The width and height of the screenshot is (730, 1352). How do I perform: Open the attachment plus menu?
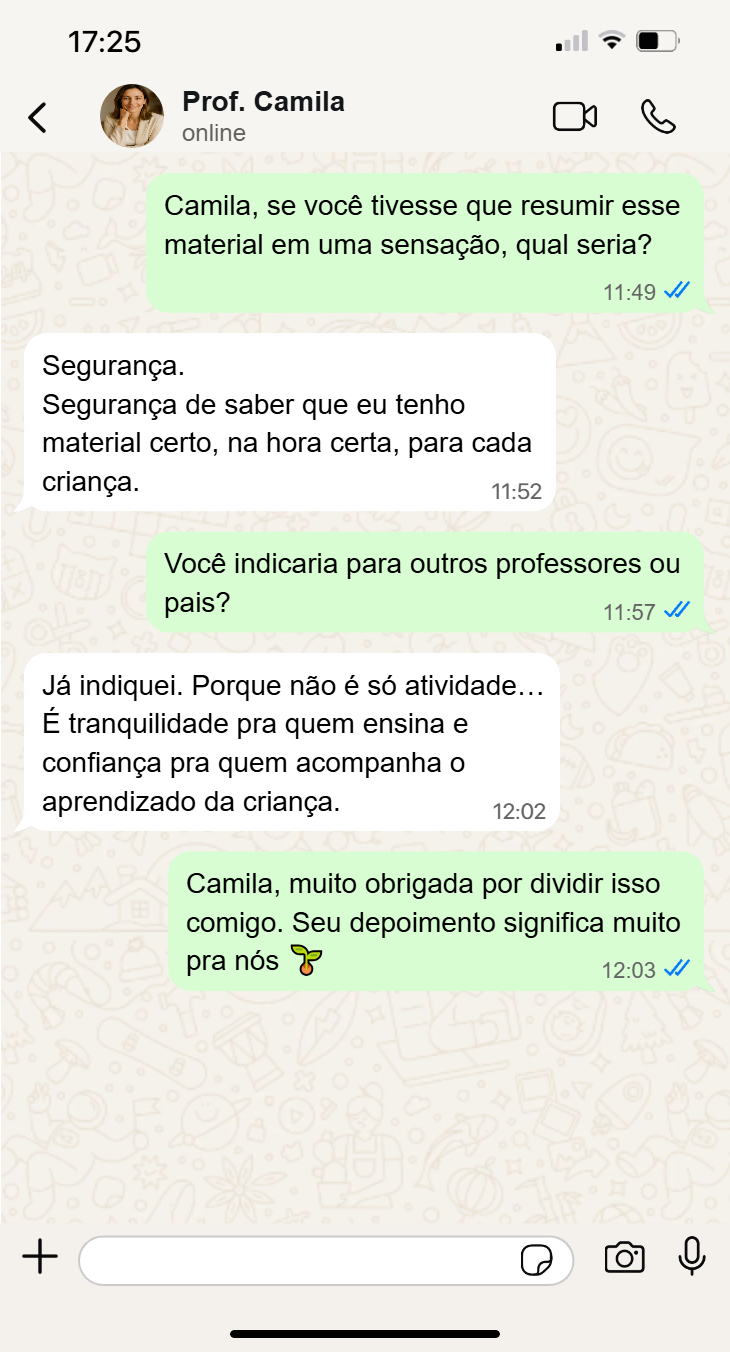point(40,1257)
